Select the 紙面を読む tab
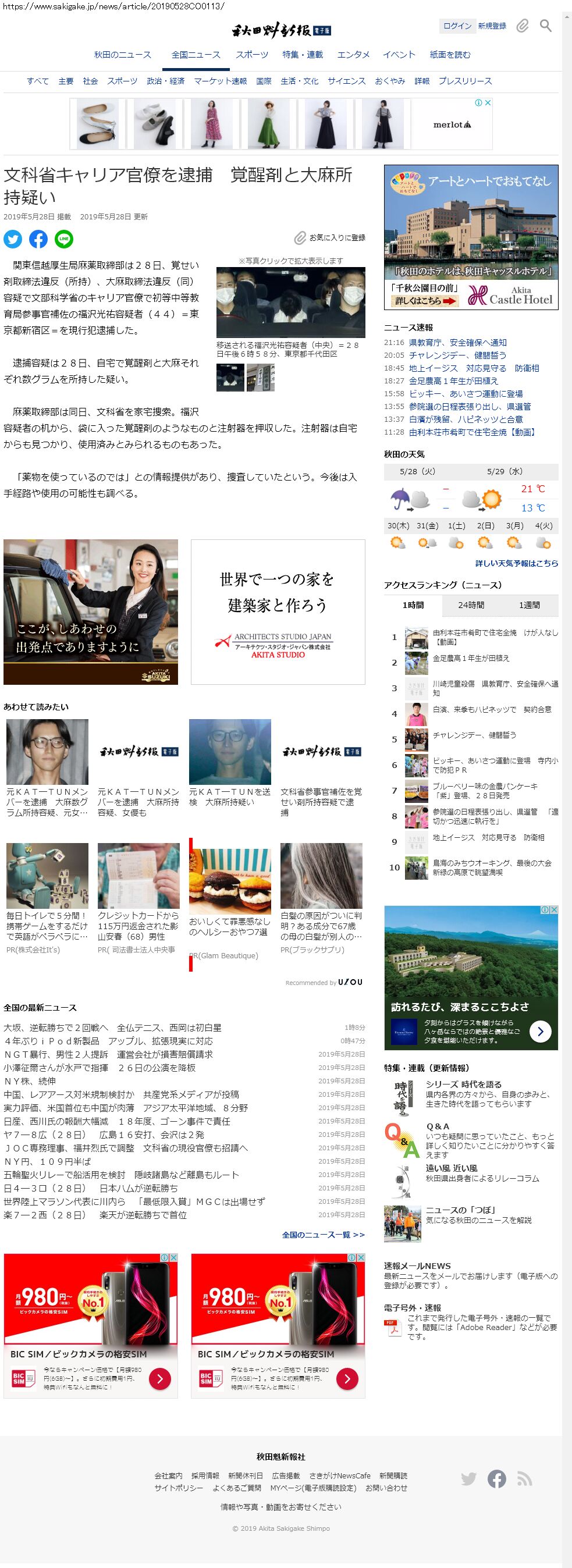 pos(450,55)
